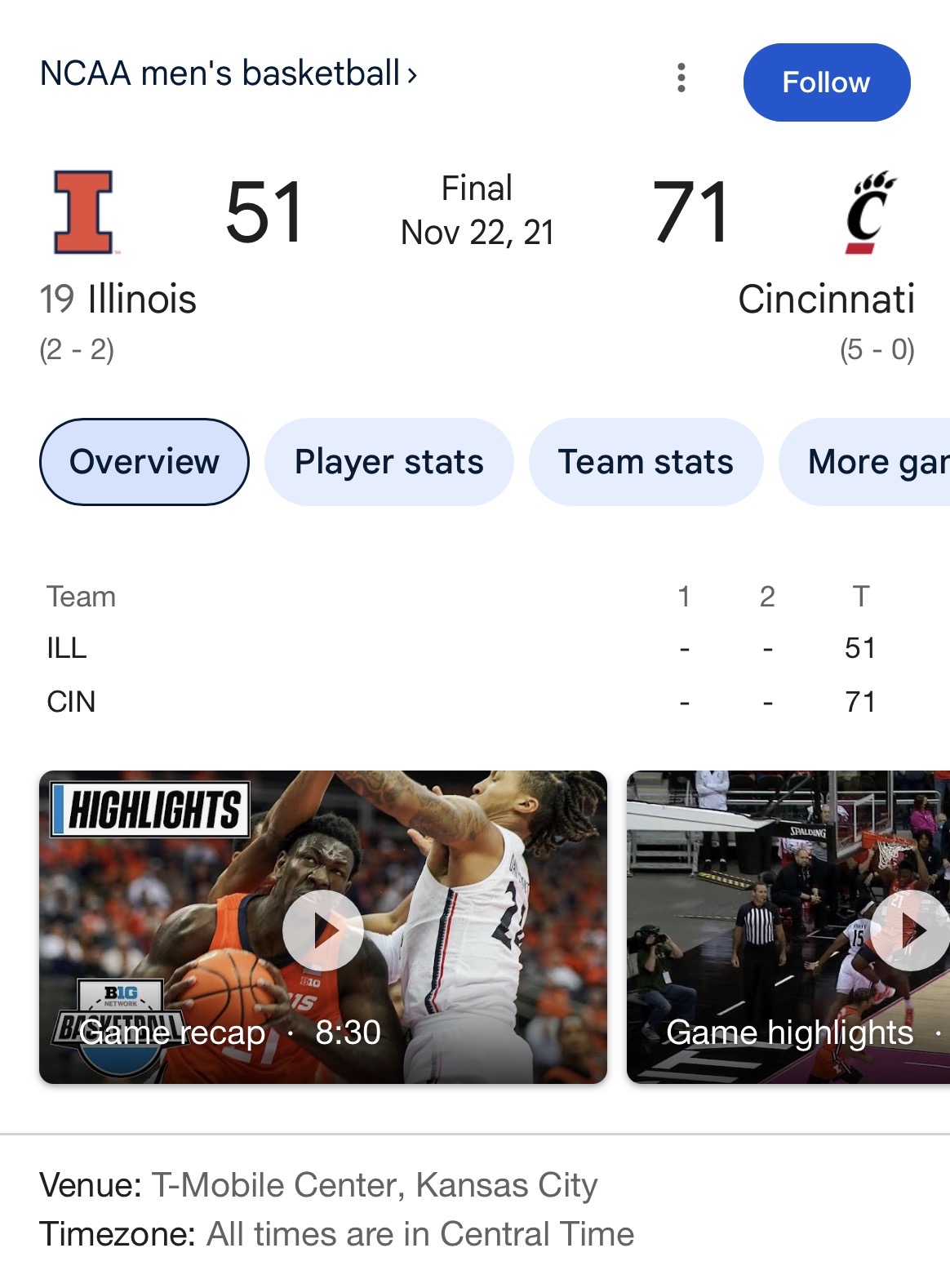Play the Game recap highlights video
This screenshot has height=1288, width=950.
click(323, 928)
